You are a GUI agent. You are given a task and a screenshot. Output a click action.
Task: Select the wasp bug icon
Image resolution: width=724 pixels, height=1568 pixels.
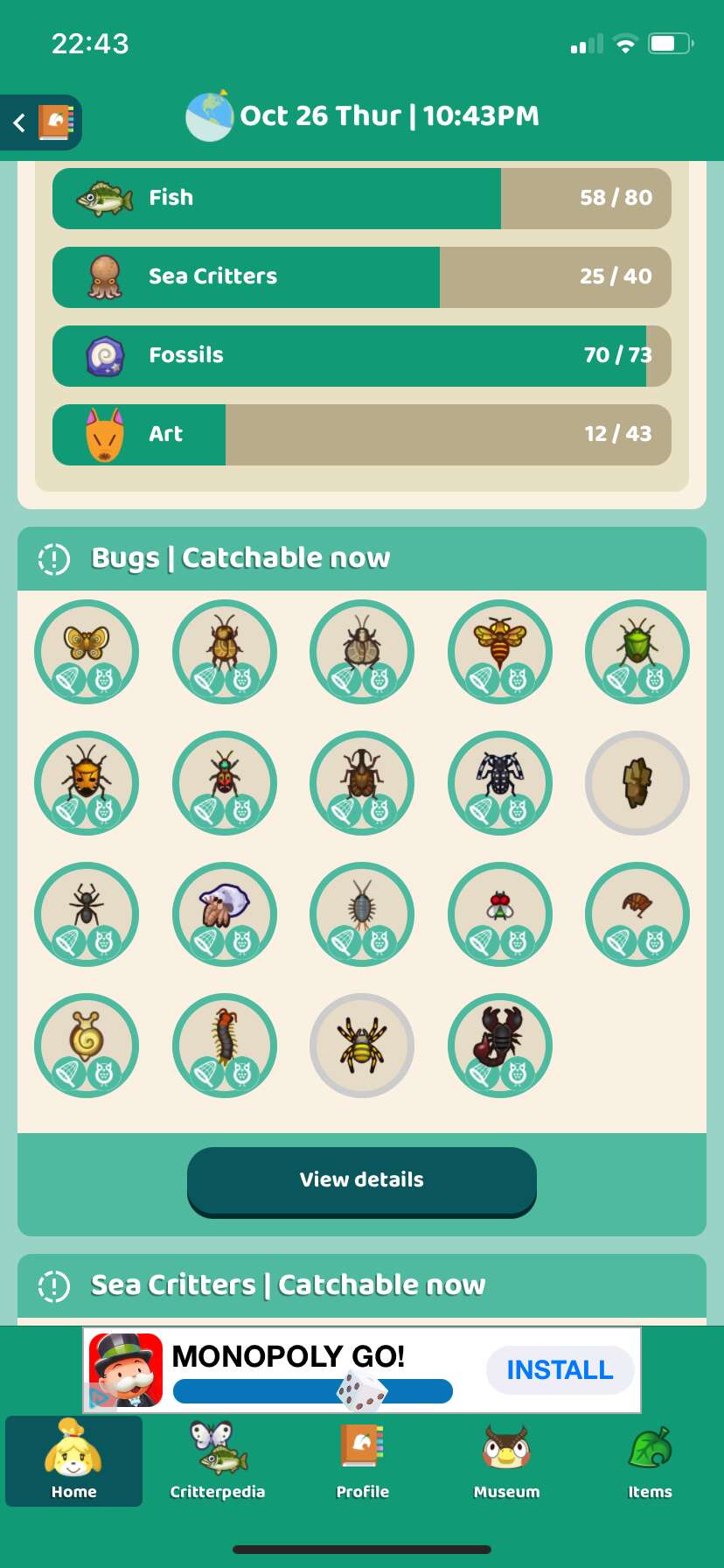500,652
